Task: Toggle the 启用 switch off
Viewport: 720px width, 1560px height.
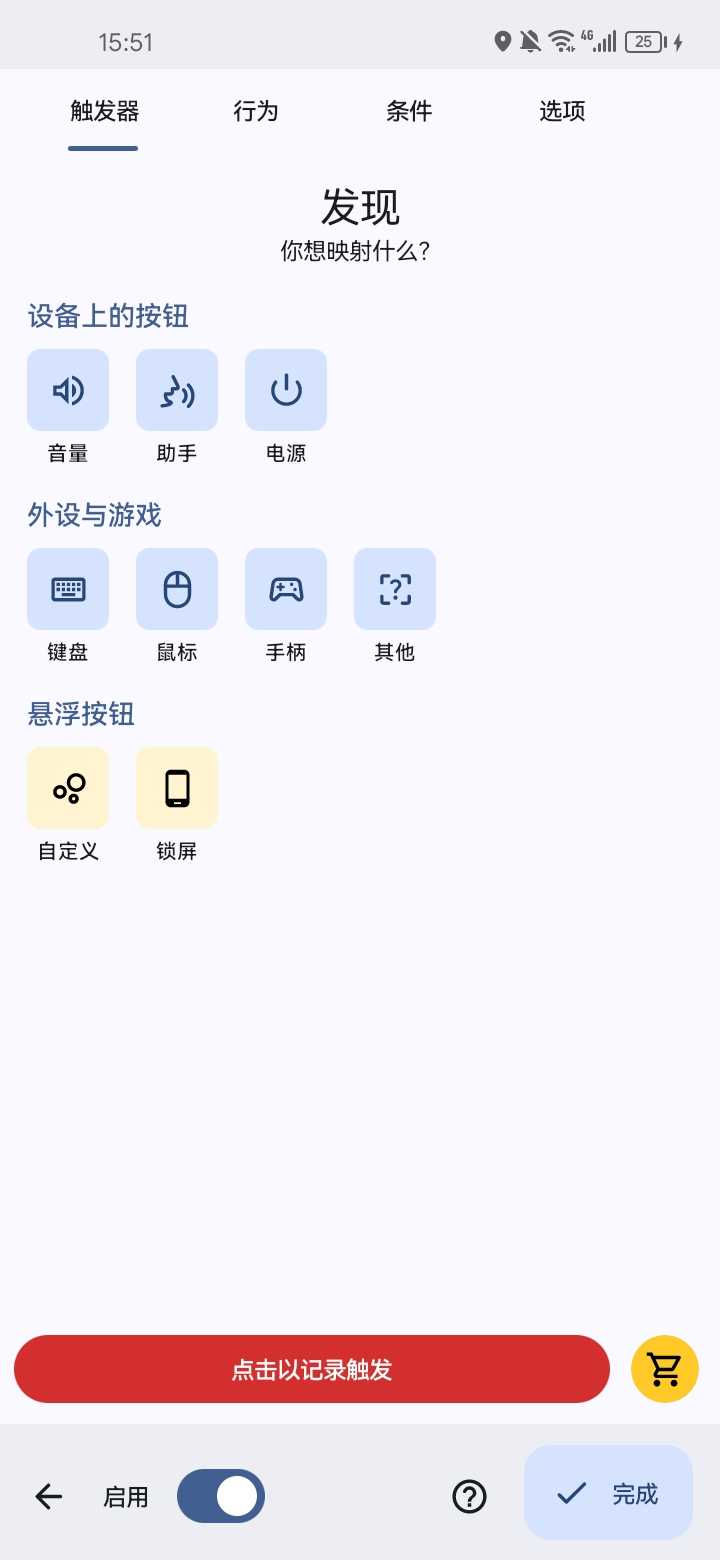Action: 221,1496
